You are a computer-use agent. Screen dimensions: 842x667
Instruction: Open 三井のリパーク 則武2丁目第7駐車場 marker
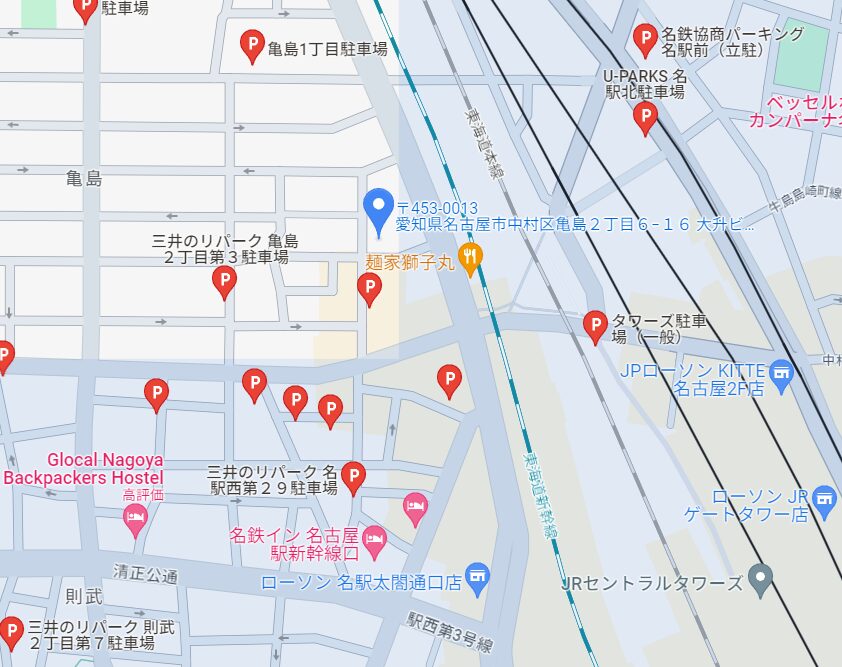10,632
